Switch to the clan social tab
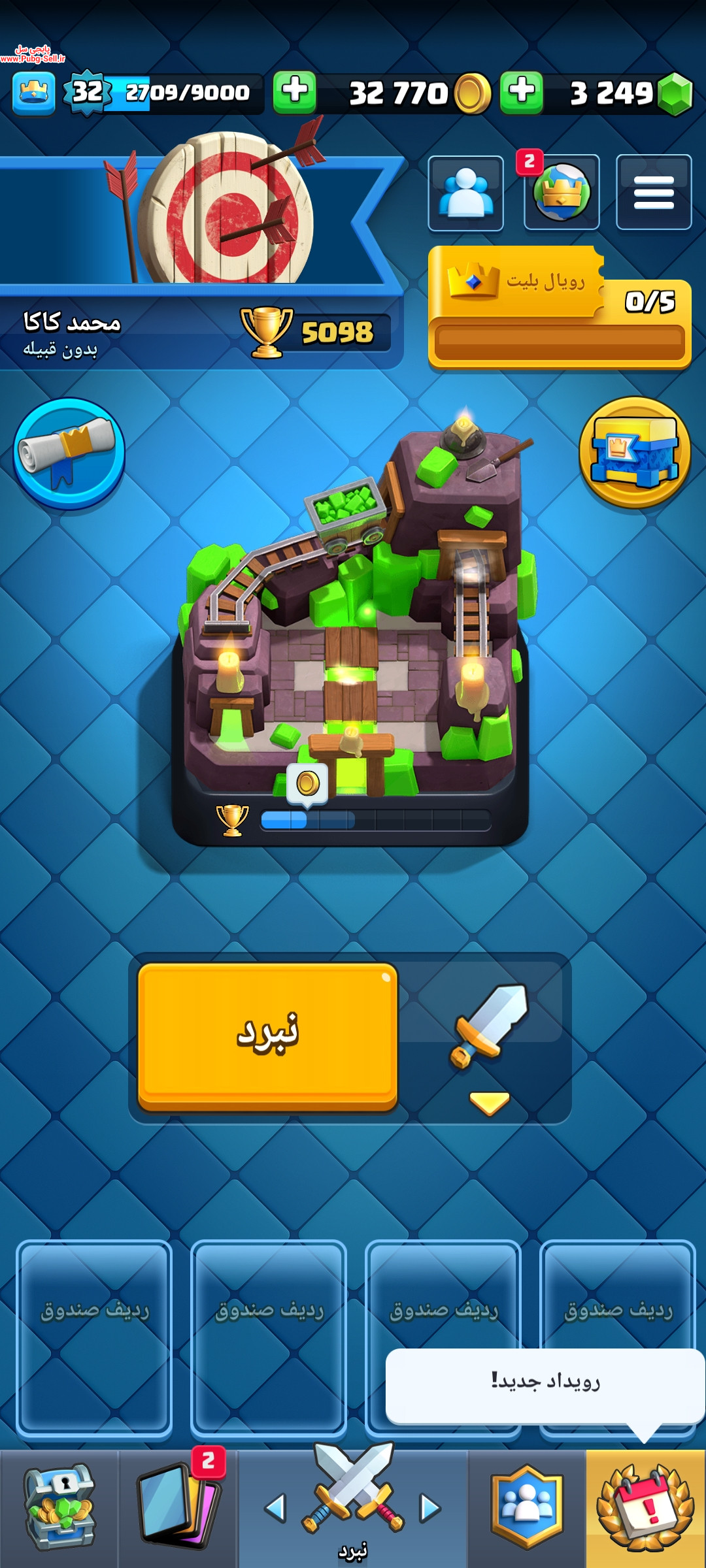This screenshot has height=1568, width=706. (x=527, y=1508)
